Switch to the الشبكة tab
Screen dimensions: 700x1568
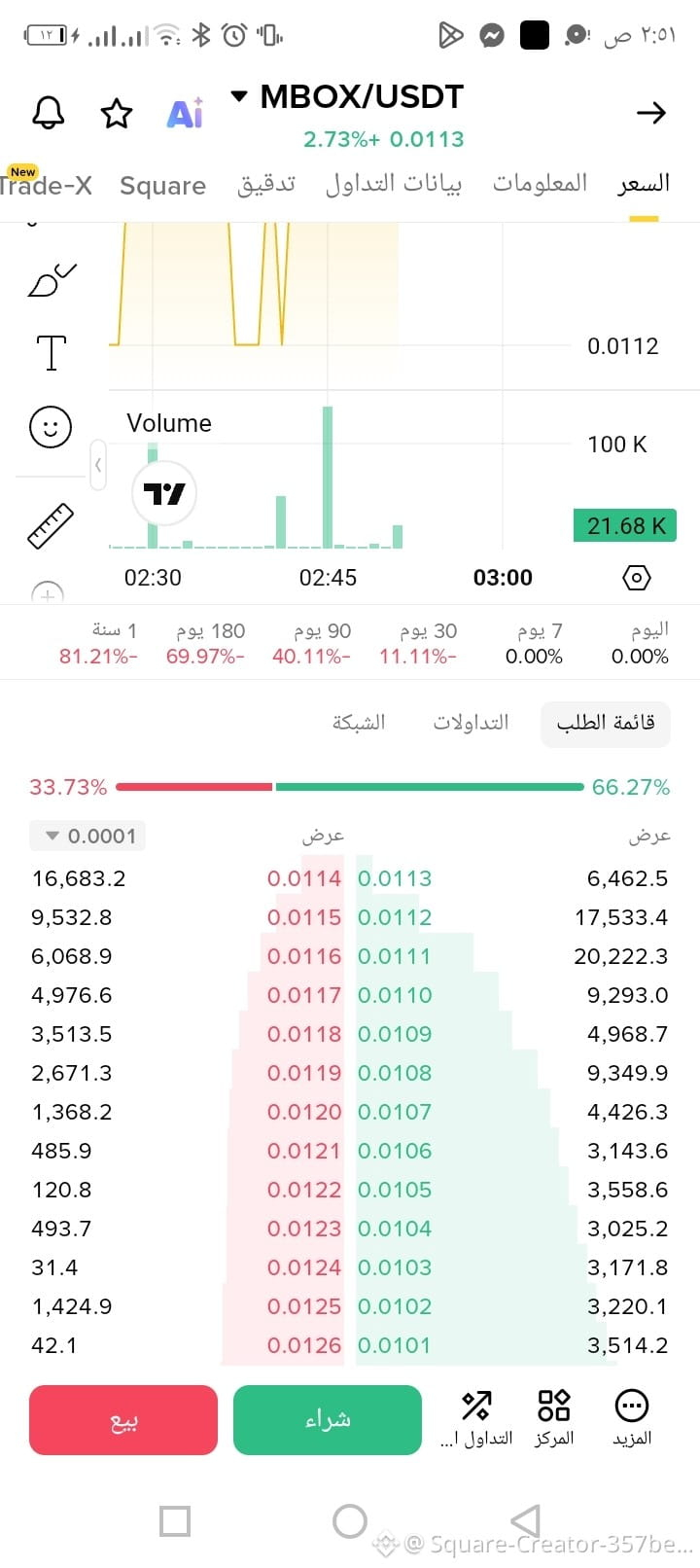pyautogui.click(x=359, y=723)
